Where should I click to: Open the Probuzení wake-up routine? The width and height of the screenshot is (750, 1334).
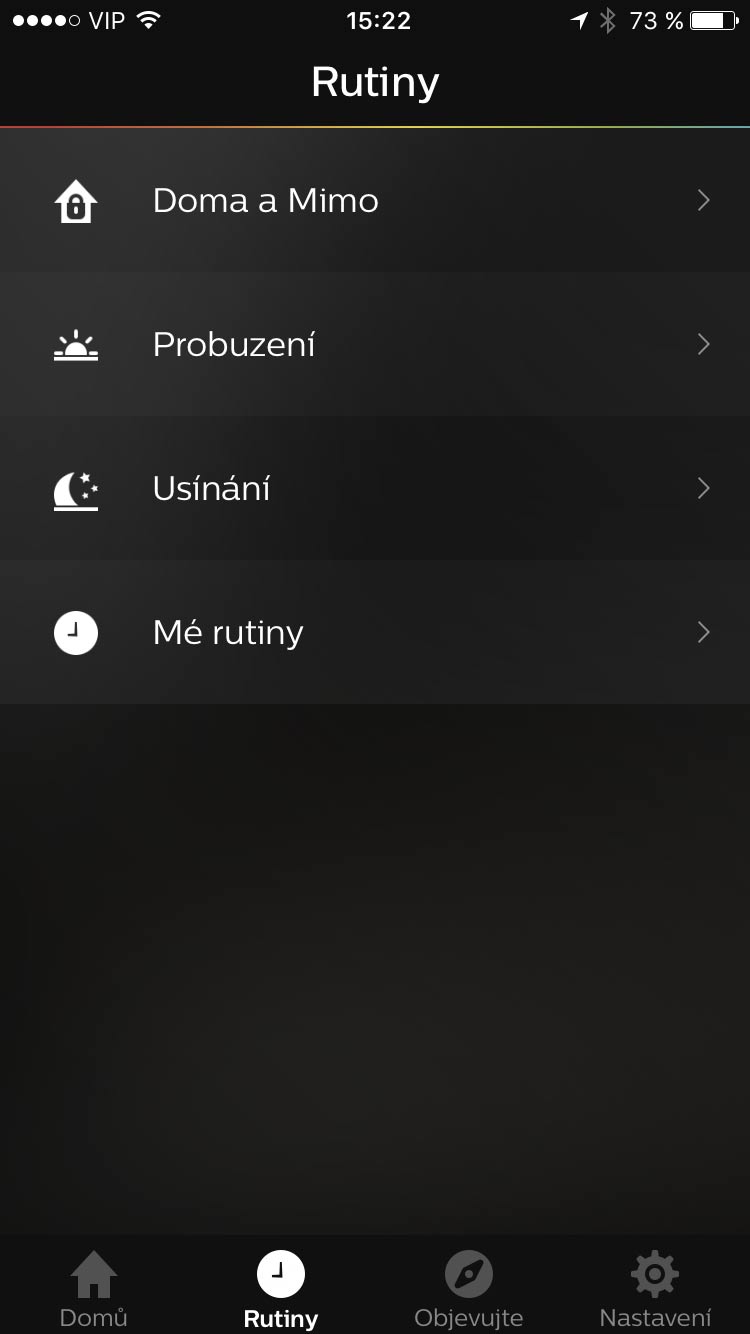click(x=375, y=345)
